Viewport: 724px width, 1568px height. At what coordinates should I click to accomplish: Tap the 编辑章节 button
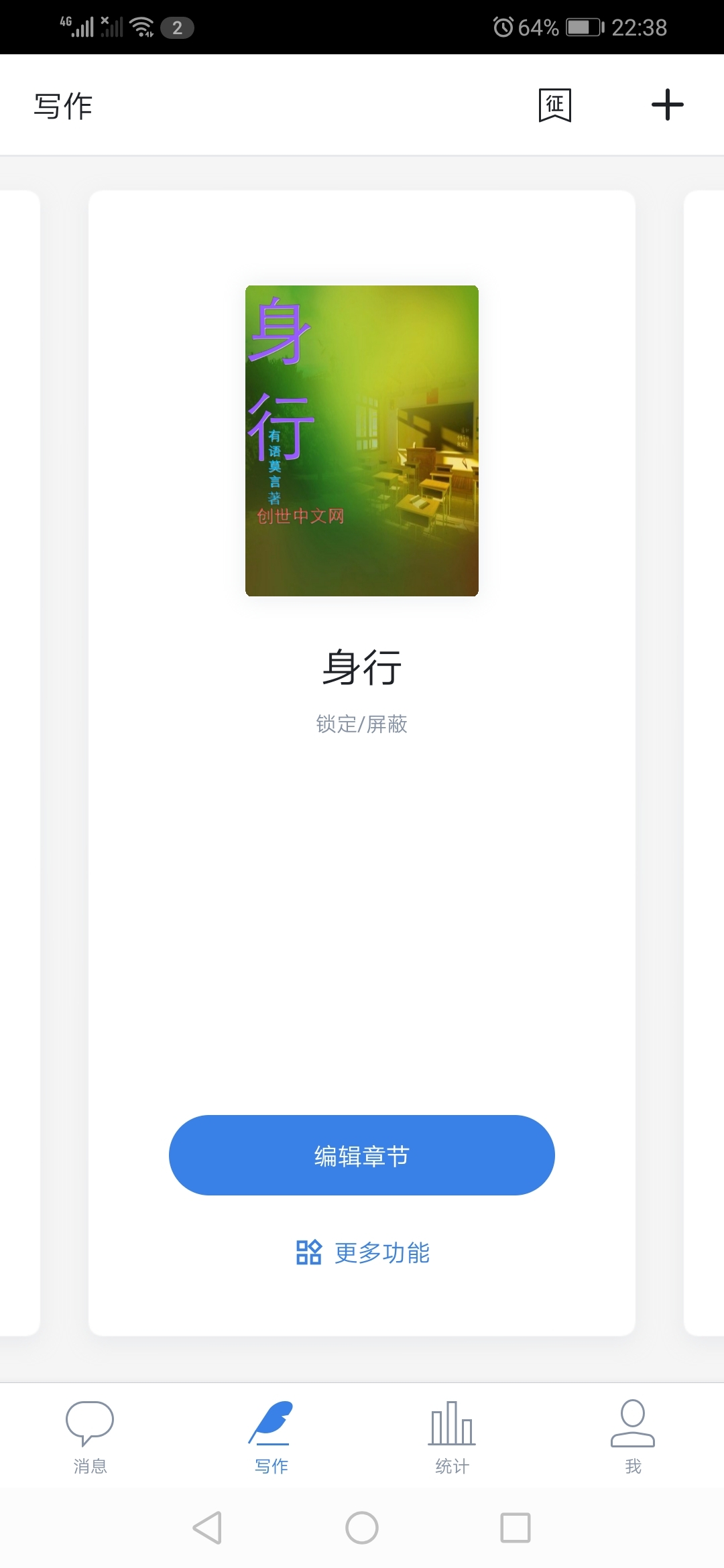[x=362, y=1155]
